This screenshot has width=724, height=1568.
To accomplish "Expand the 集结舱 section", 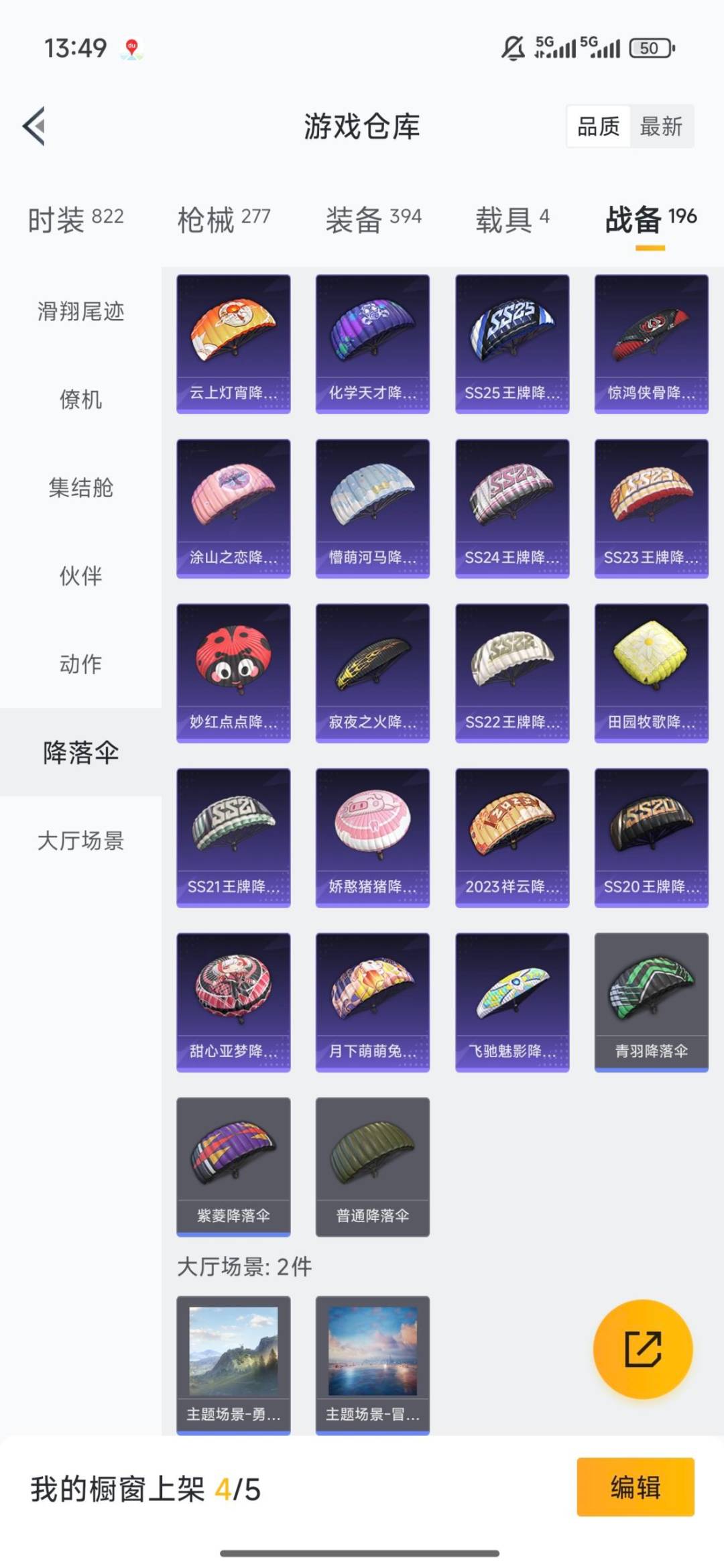I will click(78, 489).
